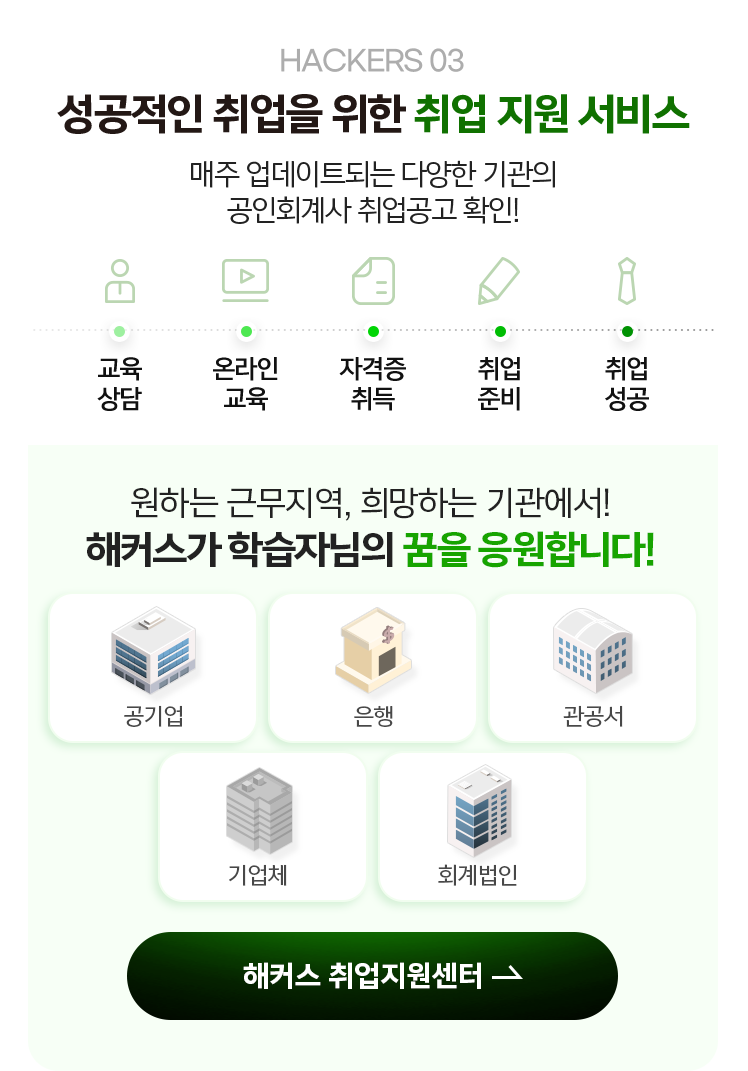The image size is (748, 1071).
Task: Open the 해커스 취업지원센터 button
Action: point(372,975)
